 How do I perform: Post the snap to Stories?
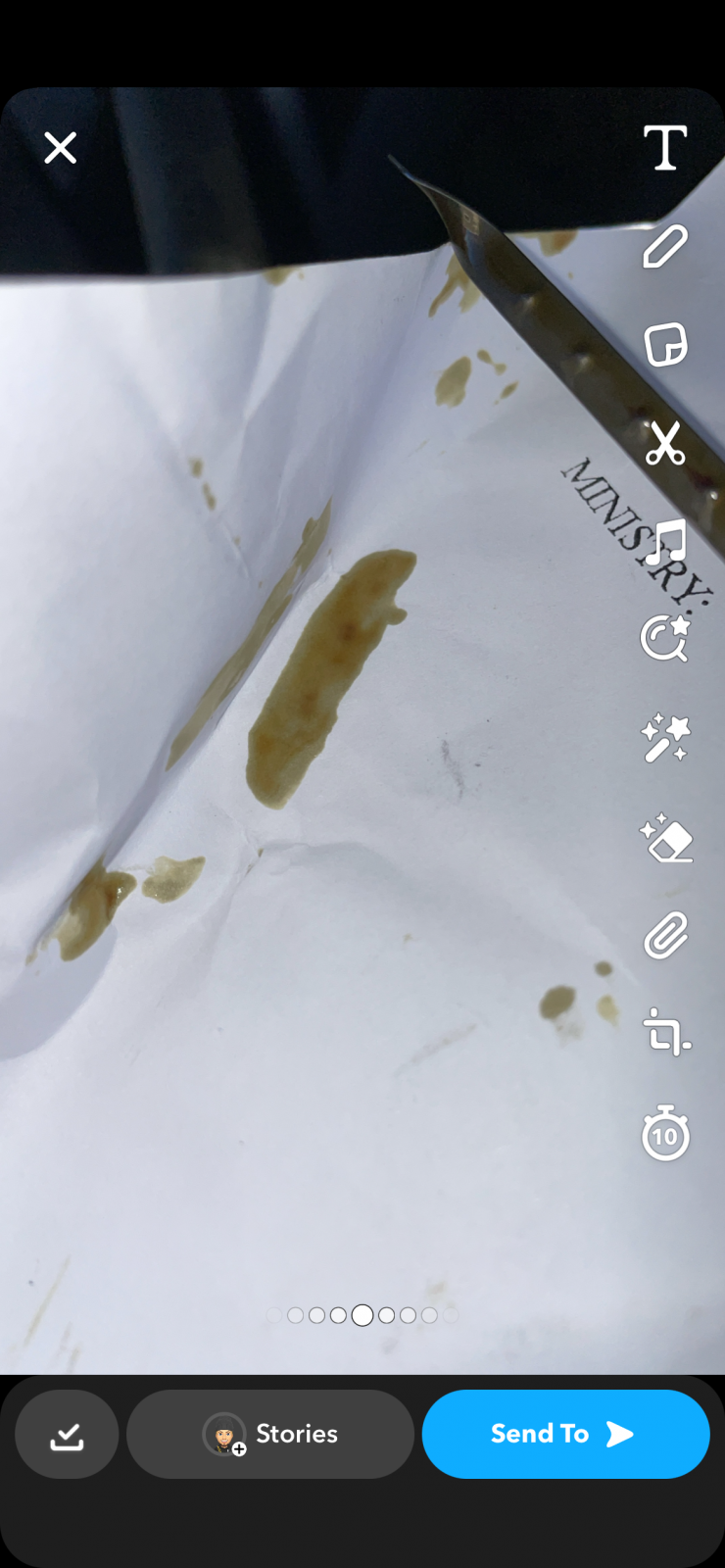tap(270, 1435)
